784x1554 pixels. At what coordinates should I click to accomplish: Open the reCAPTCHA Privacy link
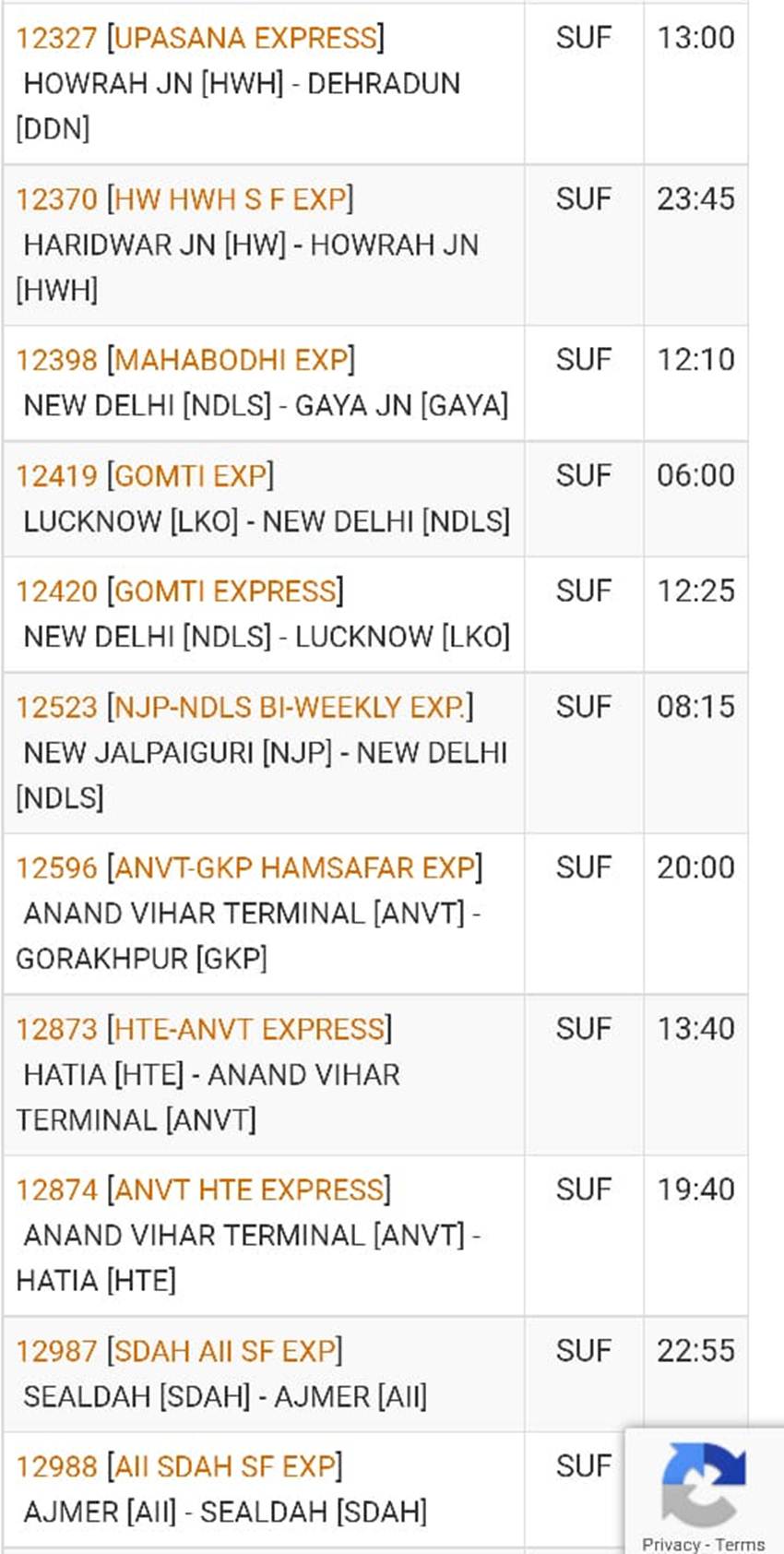pyautogui.click(x=671, y=1545)
